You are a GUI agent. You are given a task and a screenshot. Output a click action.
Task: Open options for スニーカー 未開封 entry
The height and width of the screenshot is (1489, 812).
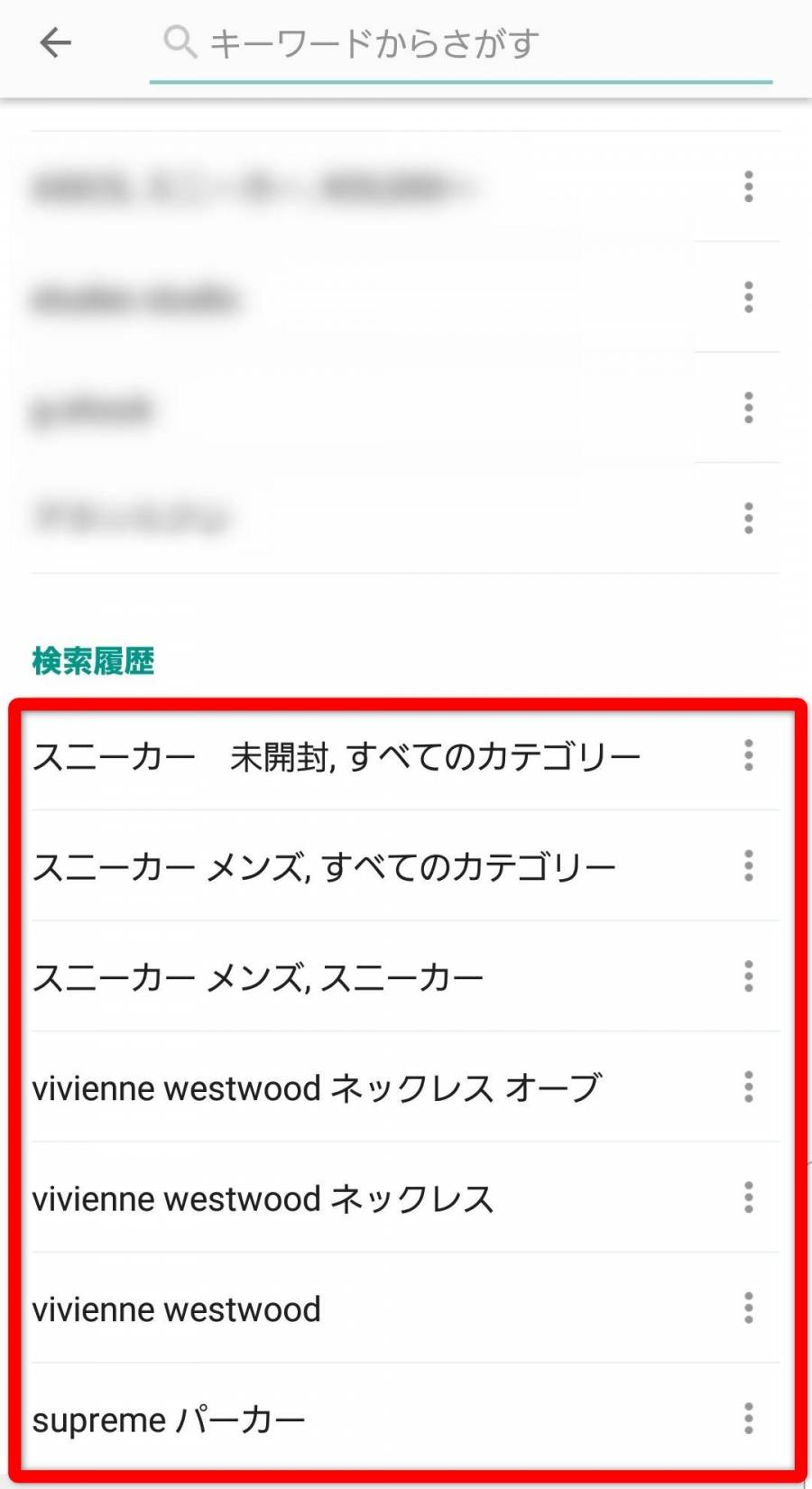coord(748,755)
